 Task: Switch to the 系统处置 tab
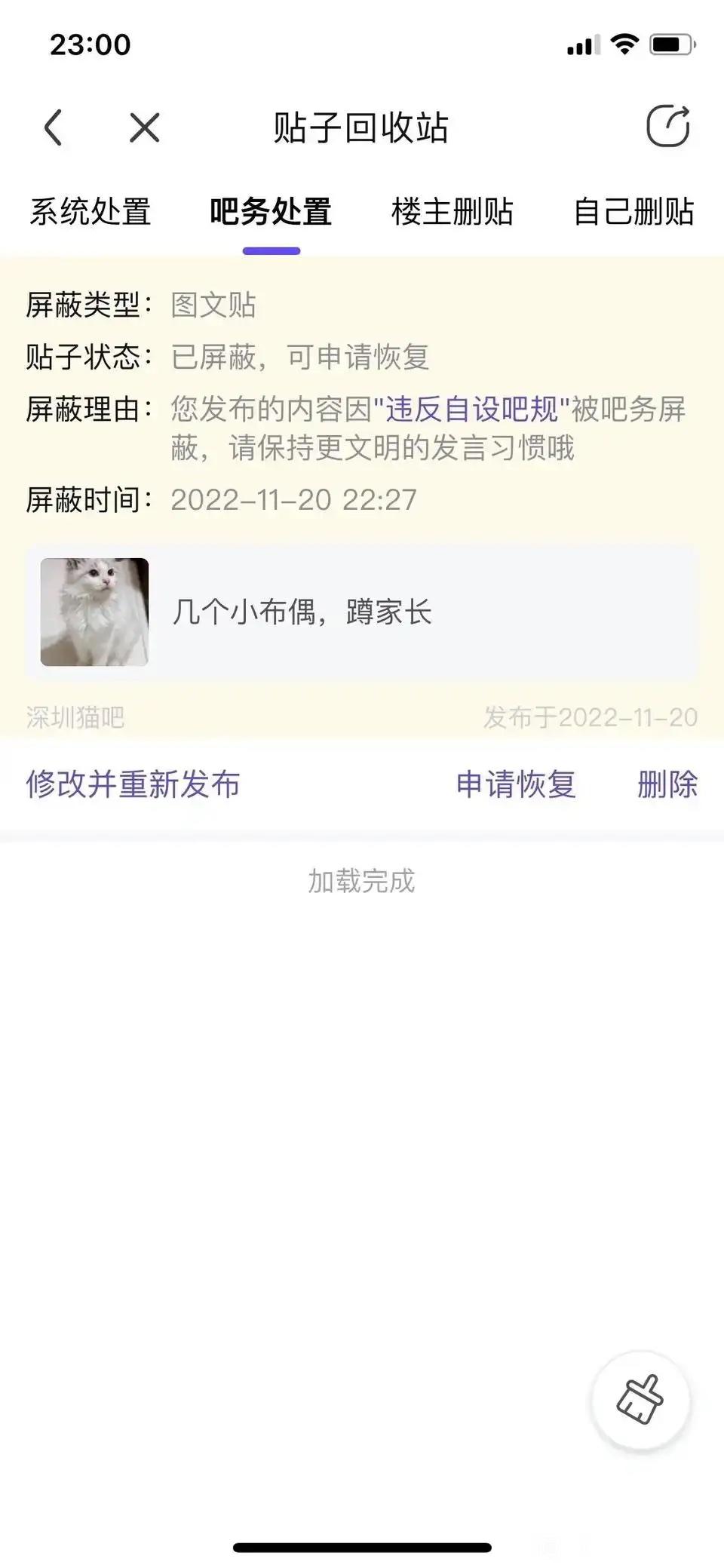point(90,212)
